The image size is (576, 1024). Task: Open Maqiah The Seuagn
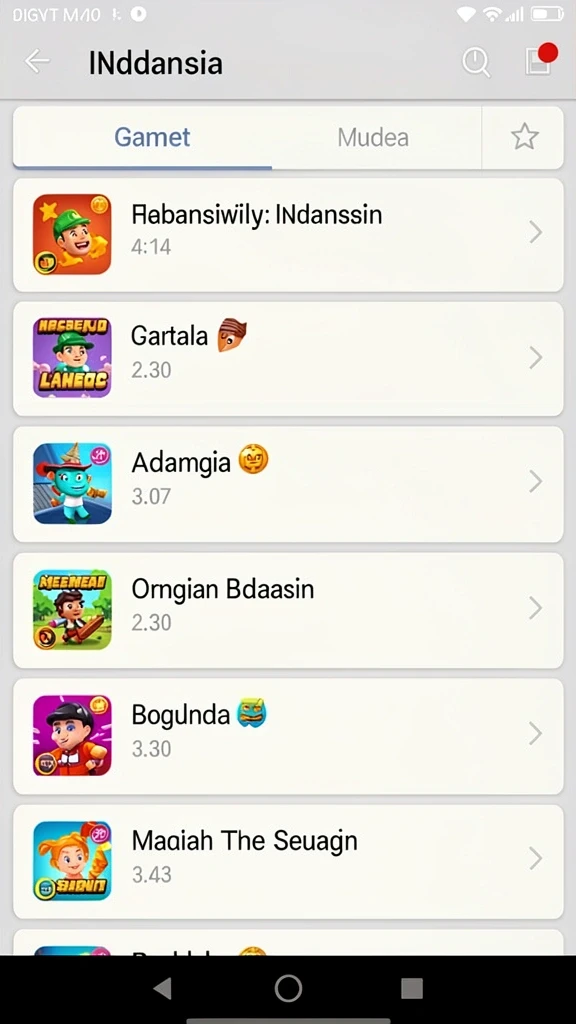(288, 861)
